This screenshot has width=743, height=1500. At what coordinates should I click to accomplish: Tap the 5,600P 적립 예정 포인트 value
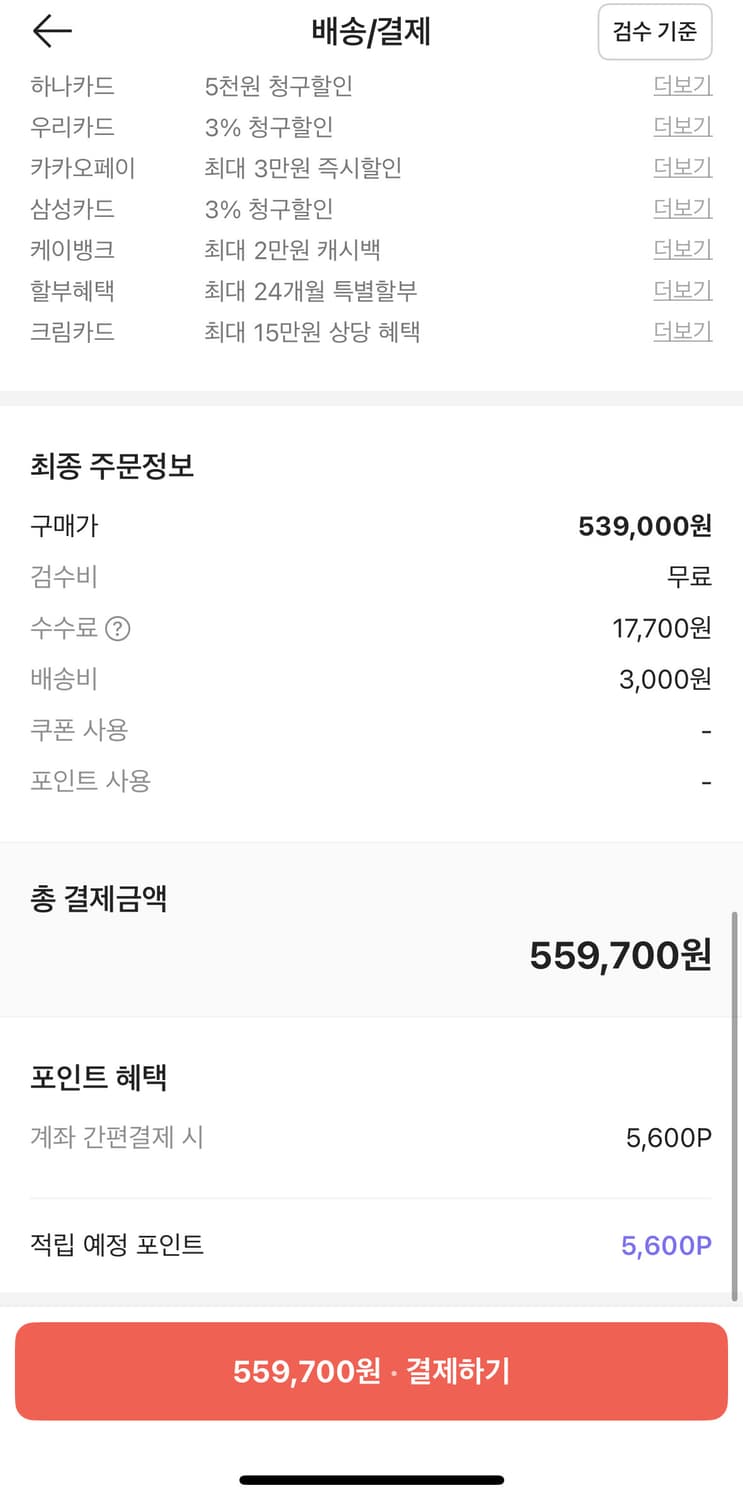[x=665, y=1245]
